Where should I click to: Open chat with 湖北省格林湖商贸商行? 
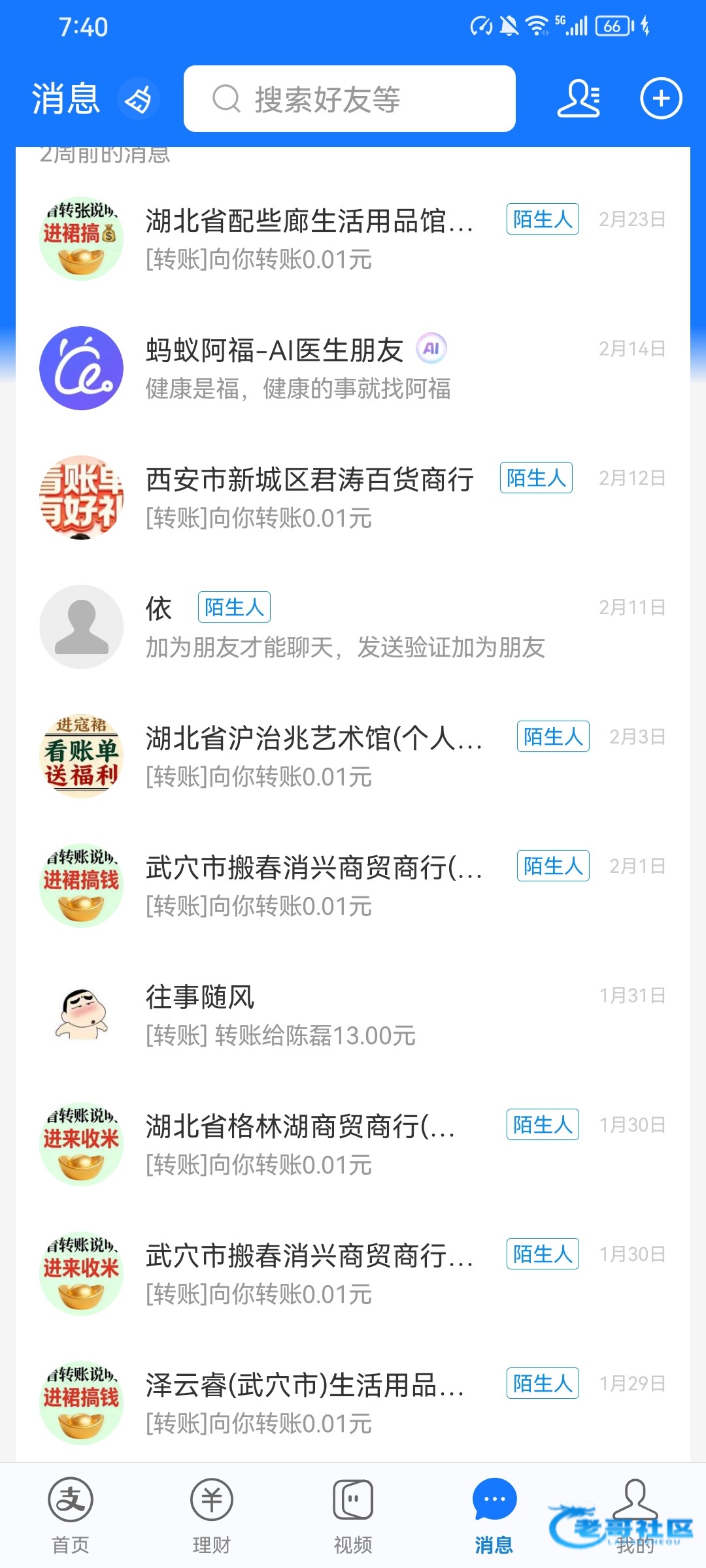pos(353,1145)
